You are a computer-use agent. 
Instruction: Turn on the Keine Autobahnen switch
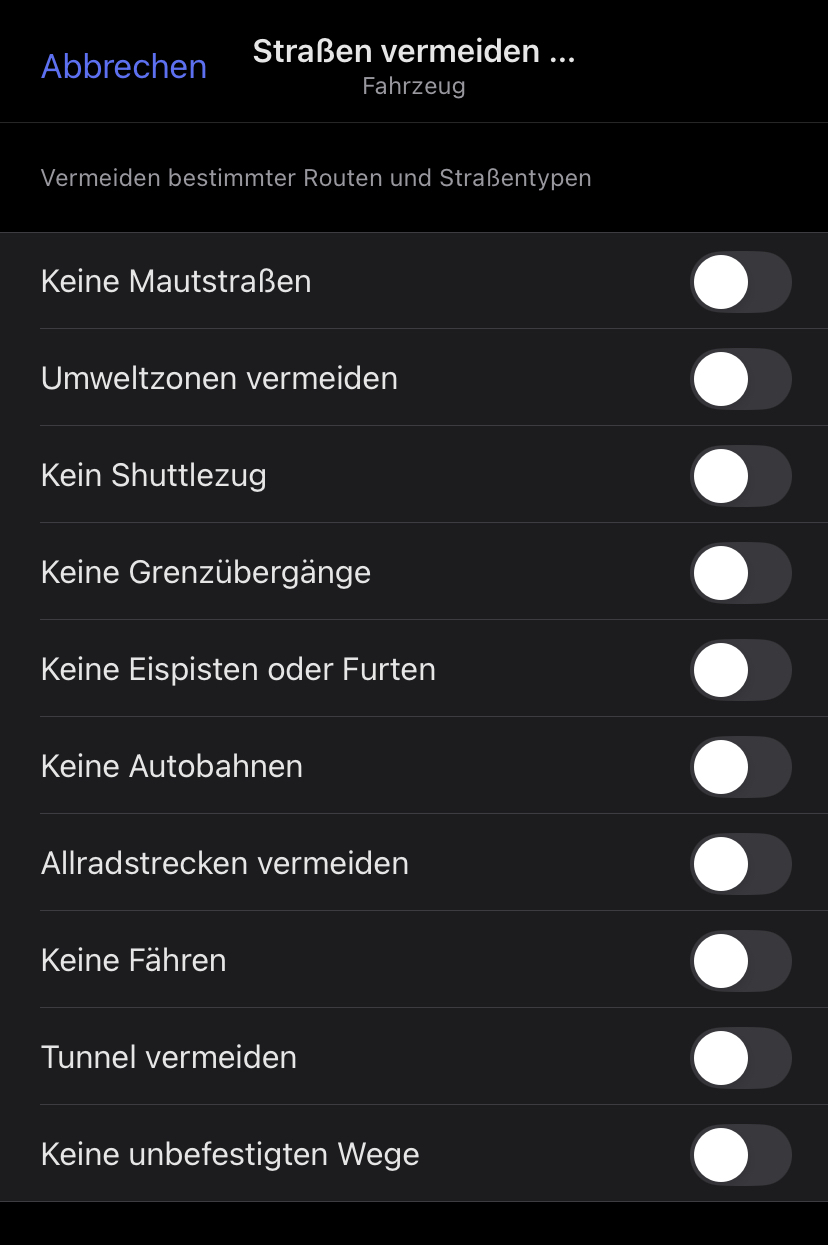740,767
